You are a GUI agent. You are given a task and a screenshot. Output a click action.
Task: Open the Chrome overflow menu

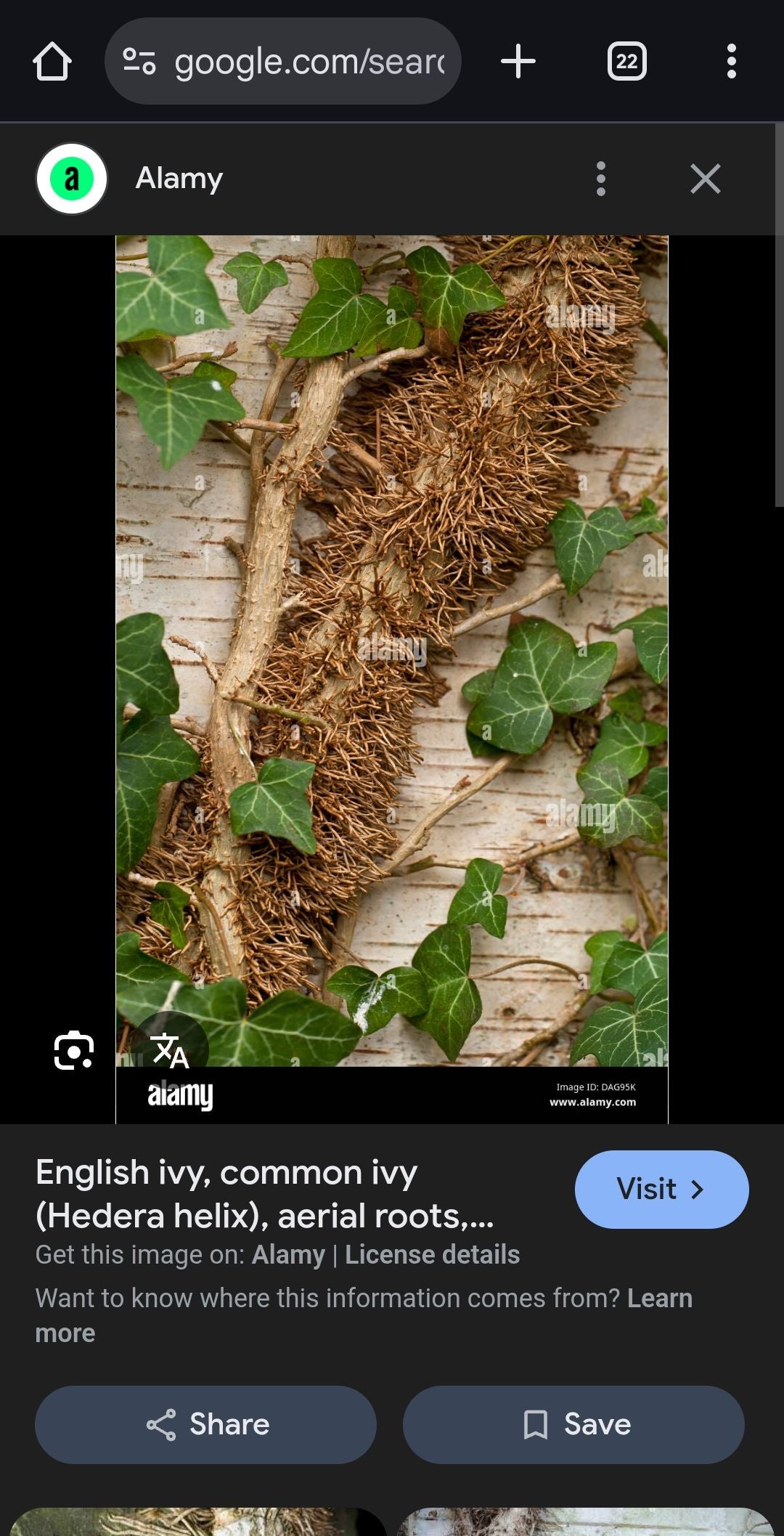pyautogui.click(x=731, y=62)
